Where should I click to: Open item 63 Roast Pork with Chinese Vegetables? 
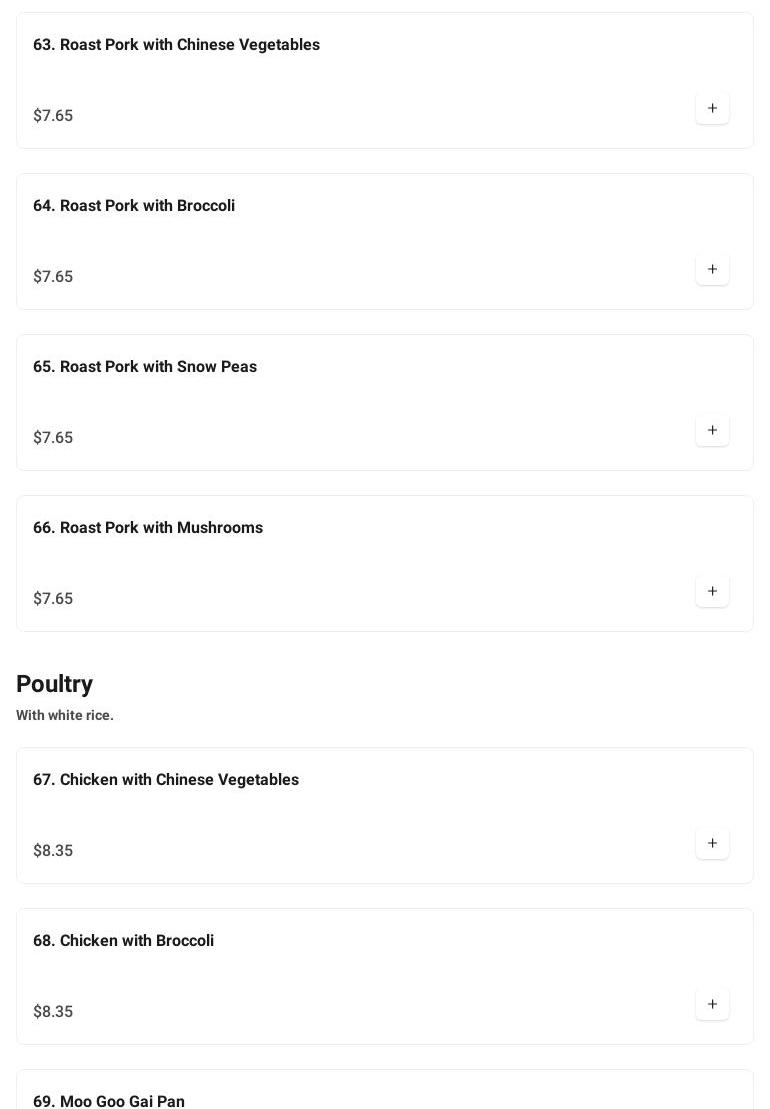(x=176, y=45)
